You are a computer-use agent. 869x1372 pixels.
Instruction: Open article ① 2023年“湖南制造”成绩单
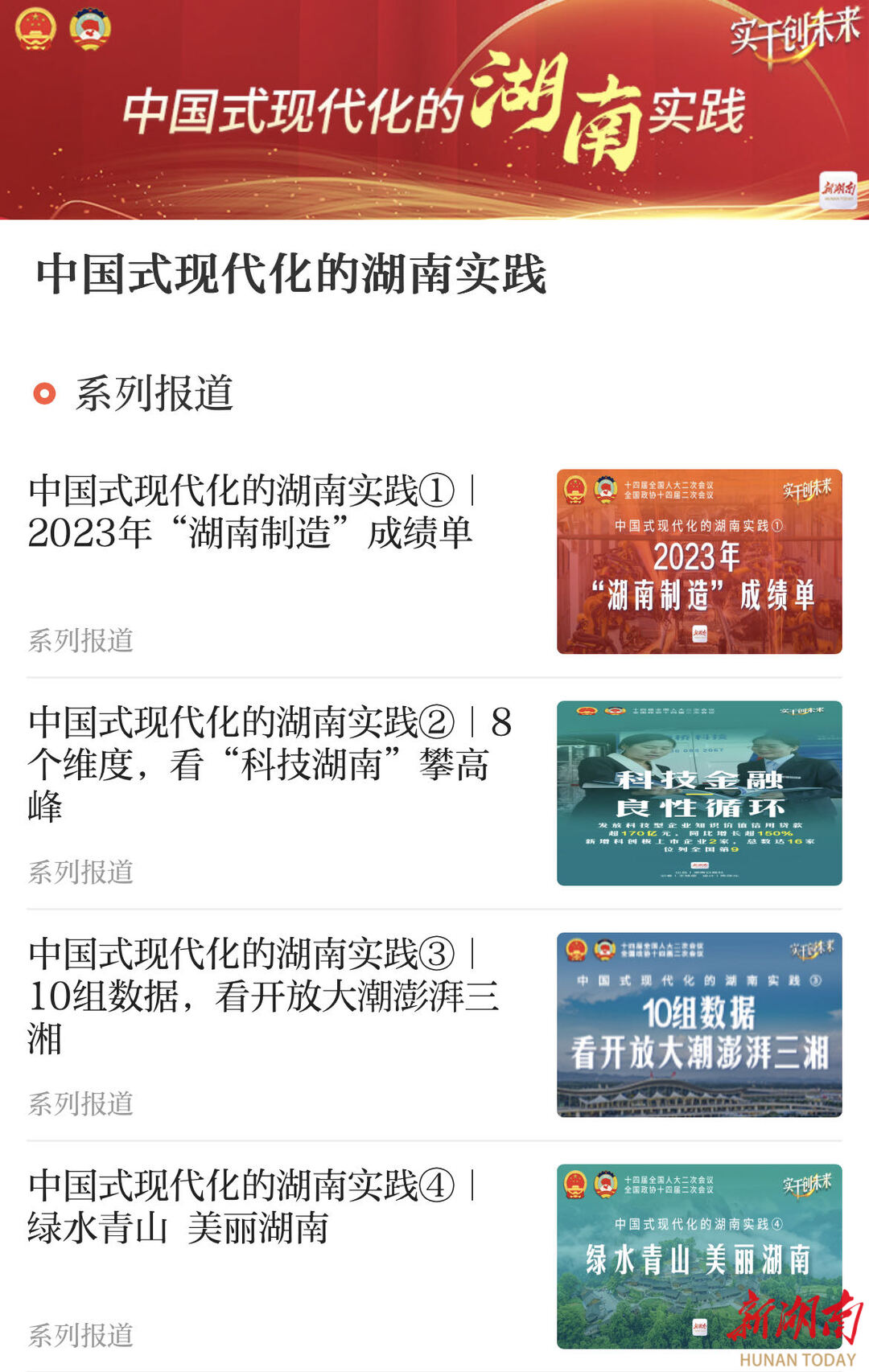click(249, 512)
